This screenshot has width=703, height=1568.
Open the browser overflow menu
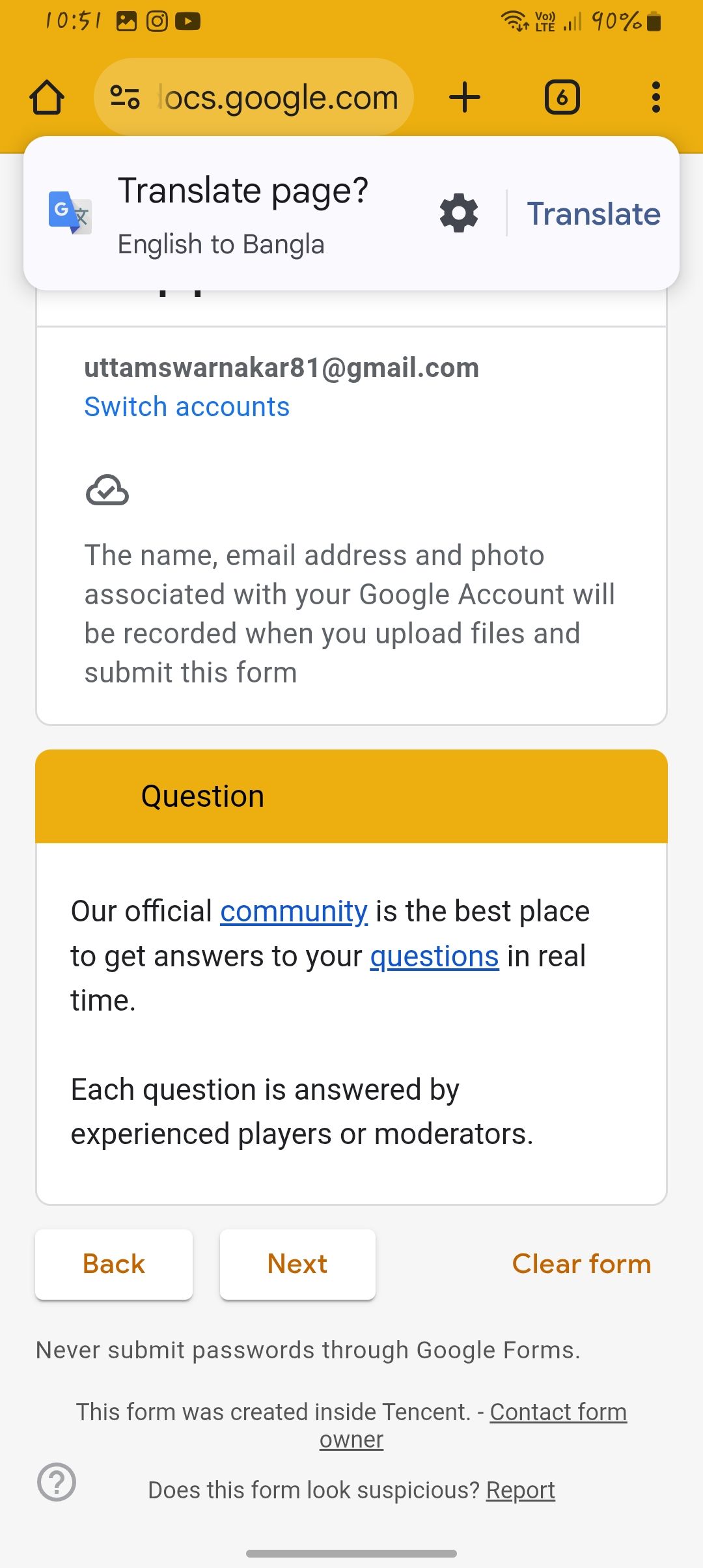(655, 98)
